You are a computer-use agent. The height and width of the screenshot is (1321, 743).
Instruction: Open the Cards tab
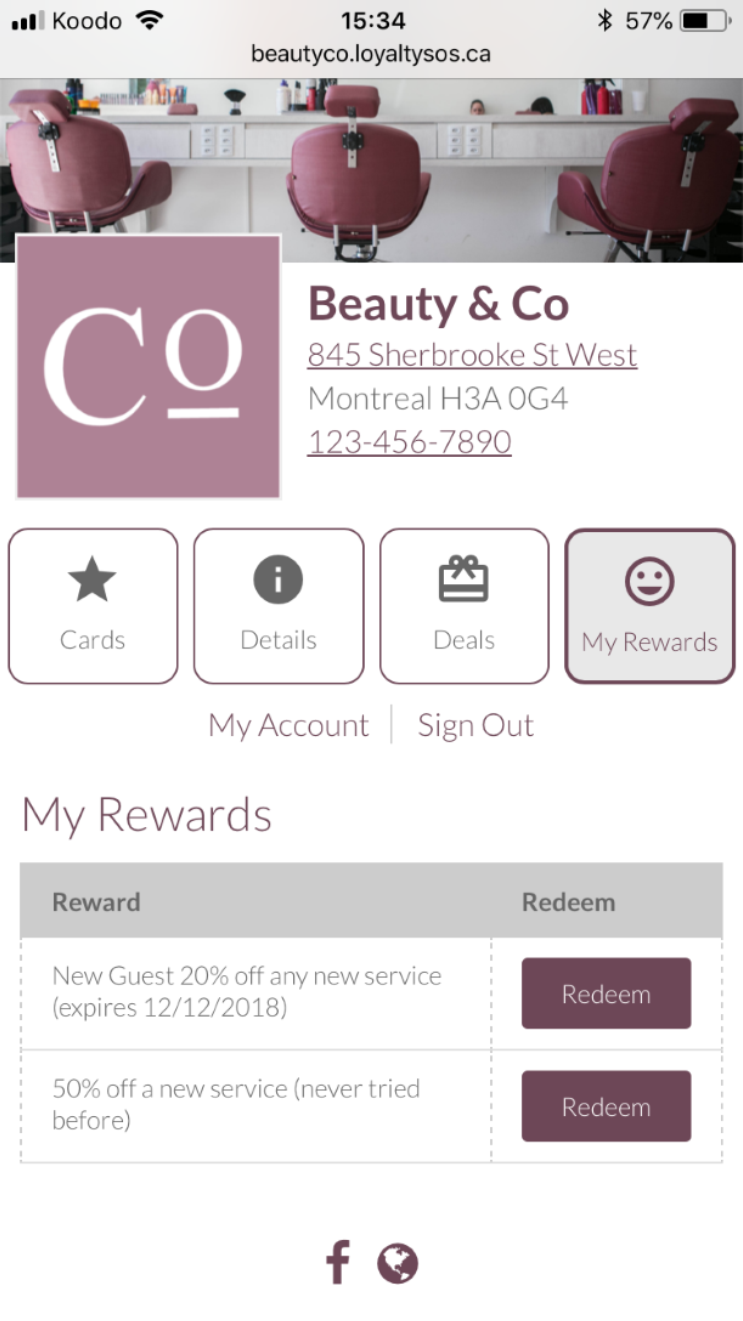pyautogui.click(x=93, y=606)
